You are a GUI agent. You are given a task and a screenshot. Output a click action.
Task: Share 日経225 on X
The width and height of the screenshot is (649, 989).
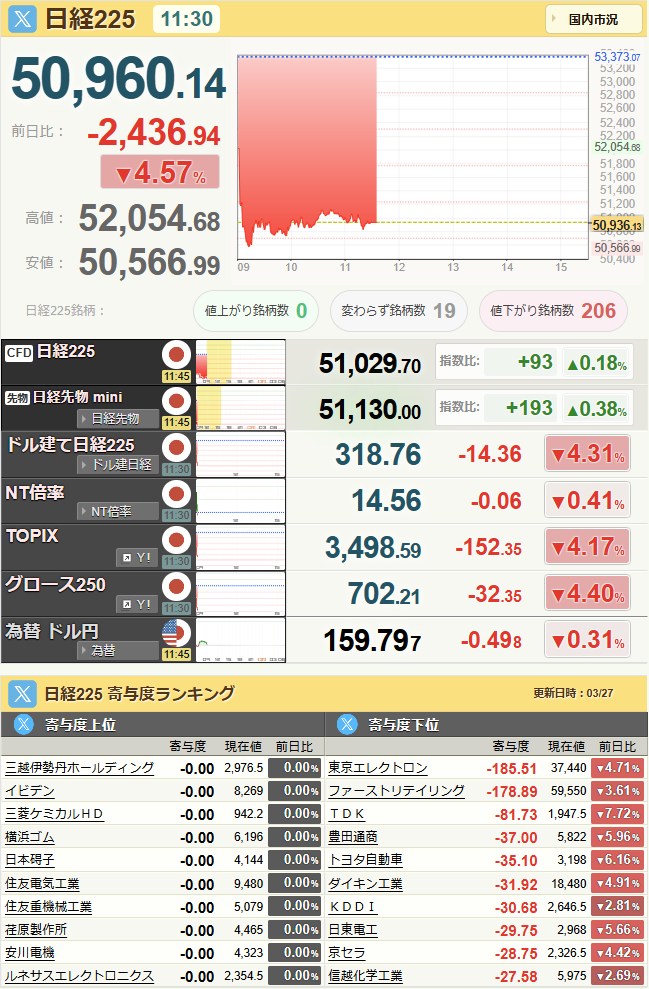point(23,19)
